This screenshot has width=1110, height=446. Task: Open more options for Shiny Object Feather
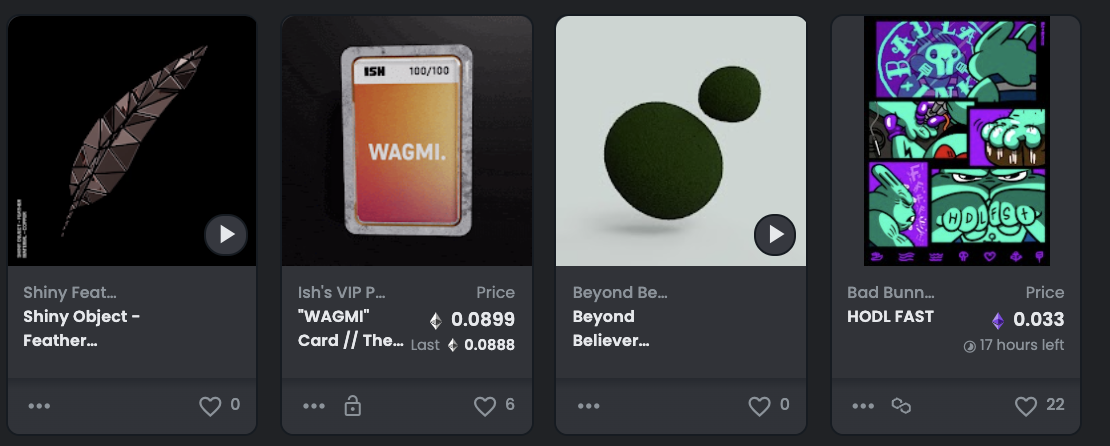click(40, 406)
